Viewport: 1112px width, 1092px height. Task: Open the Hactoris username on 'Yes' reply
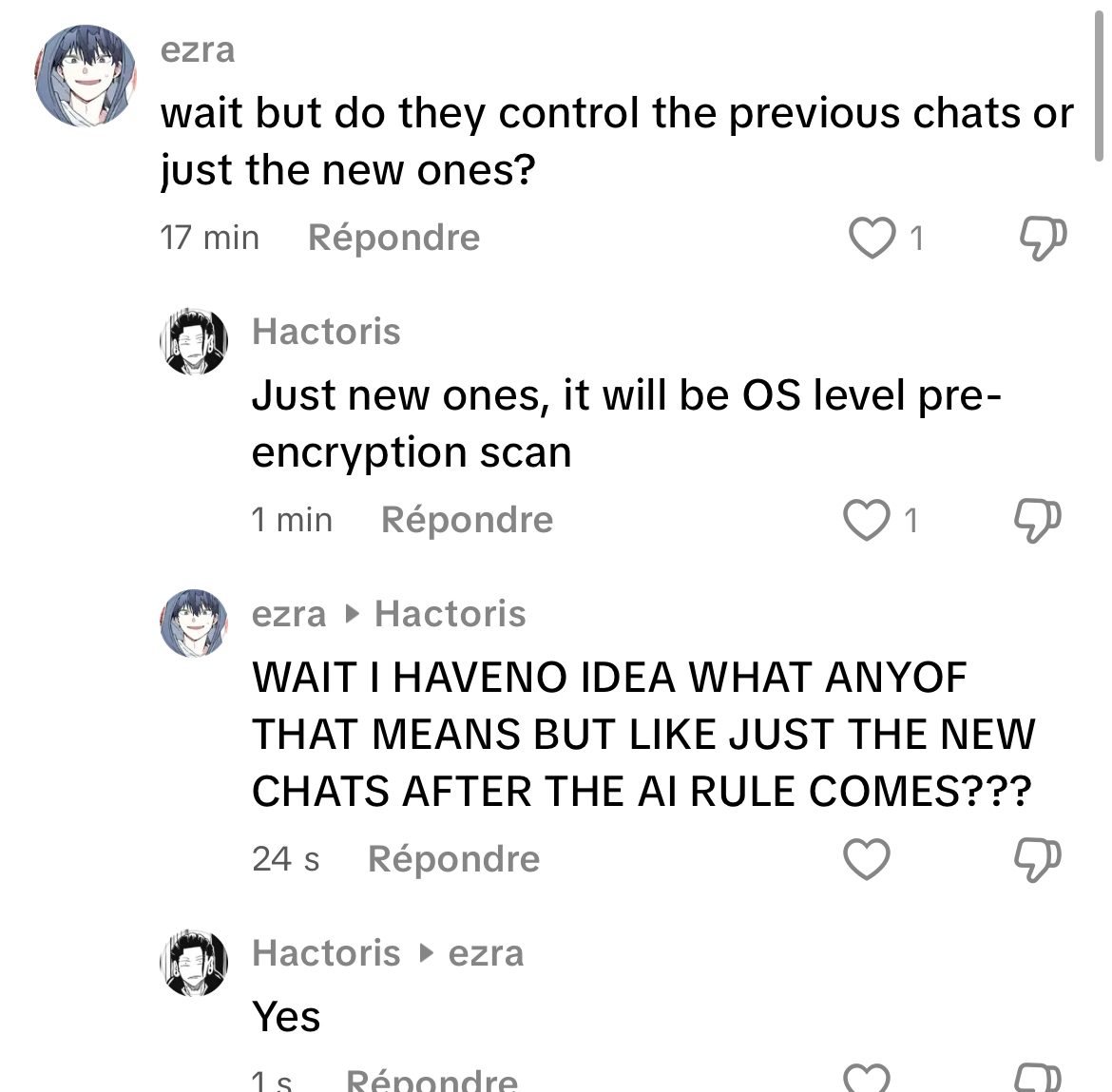[326, 953]
